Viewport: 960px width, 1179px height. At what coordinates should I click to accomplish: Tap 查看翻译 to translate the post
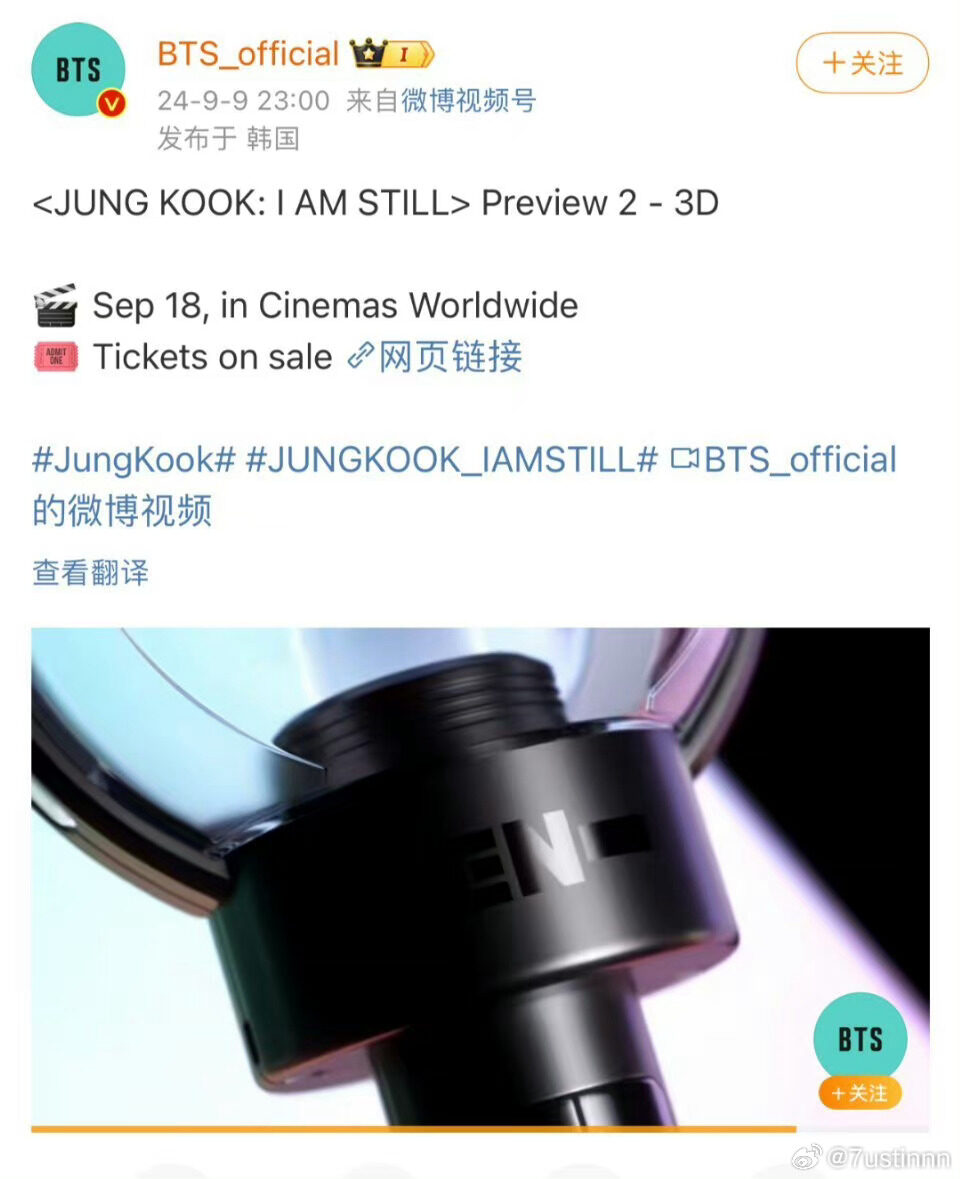[90, 573]
